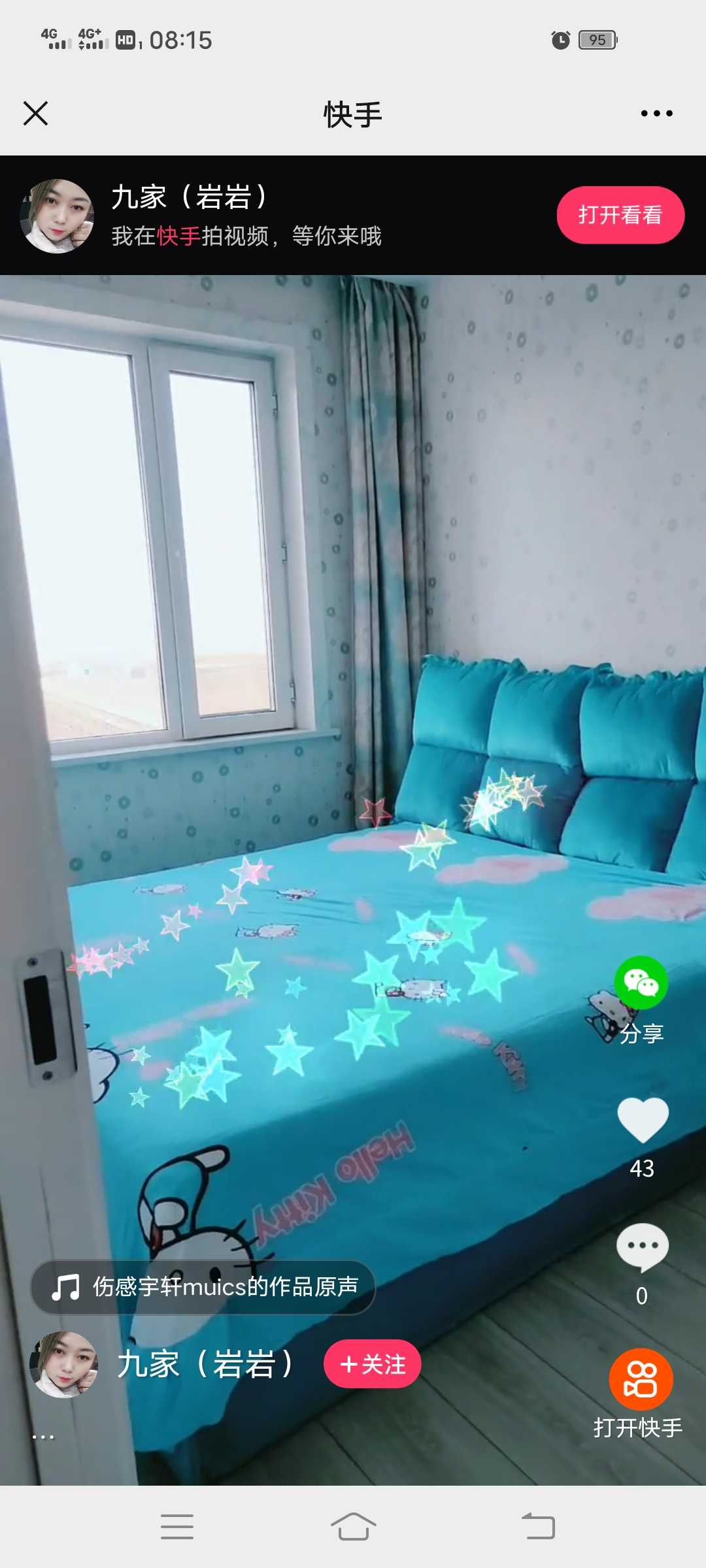Go to the system home screen

(353, 1527)
